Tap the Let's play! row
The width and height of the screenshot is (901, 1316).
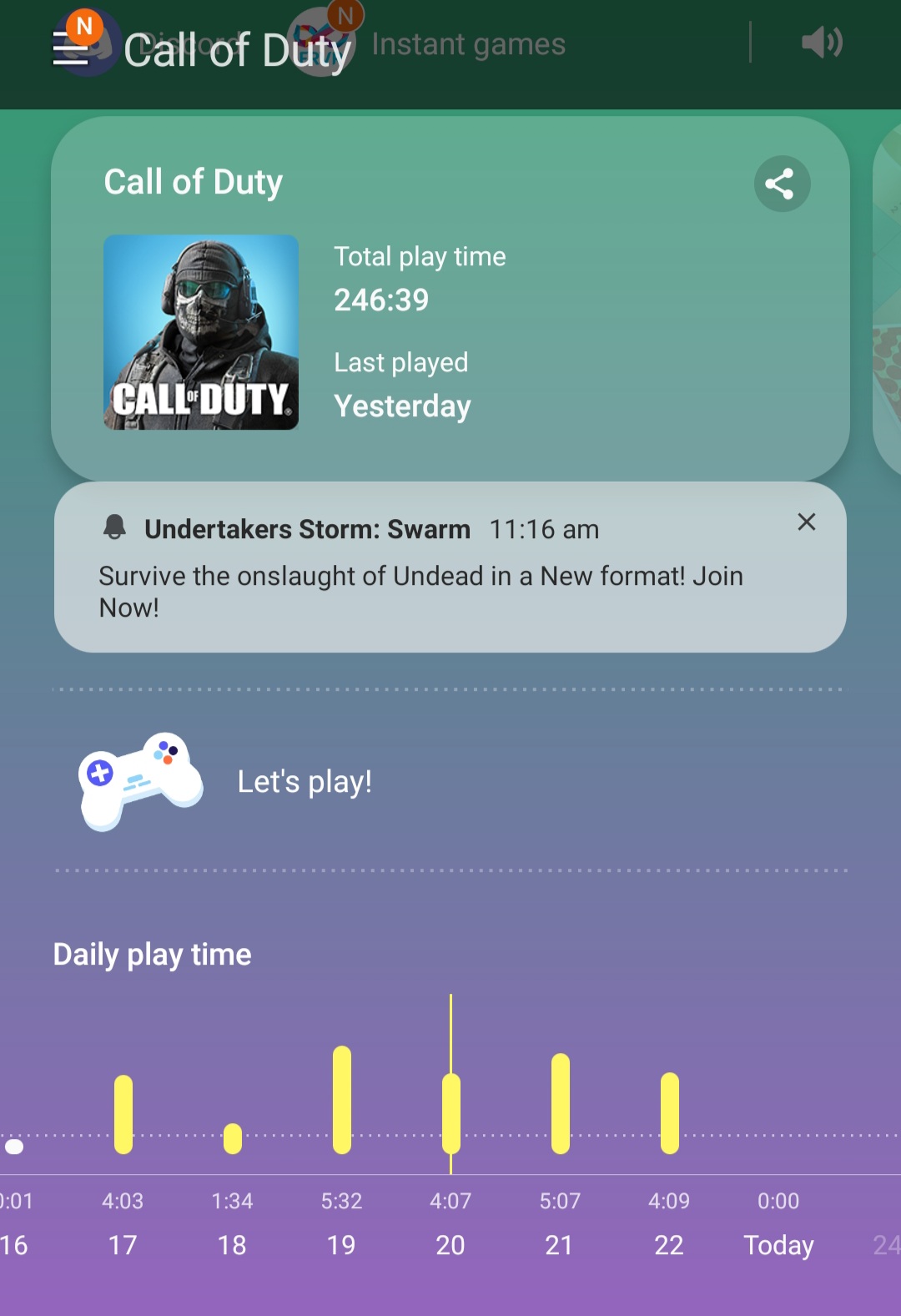(x=305, y=782)
